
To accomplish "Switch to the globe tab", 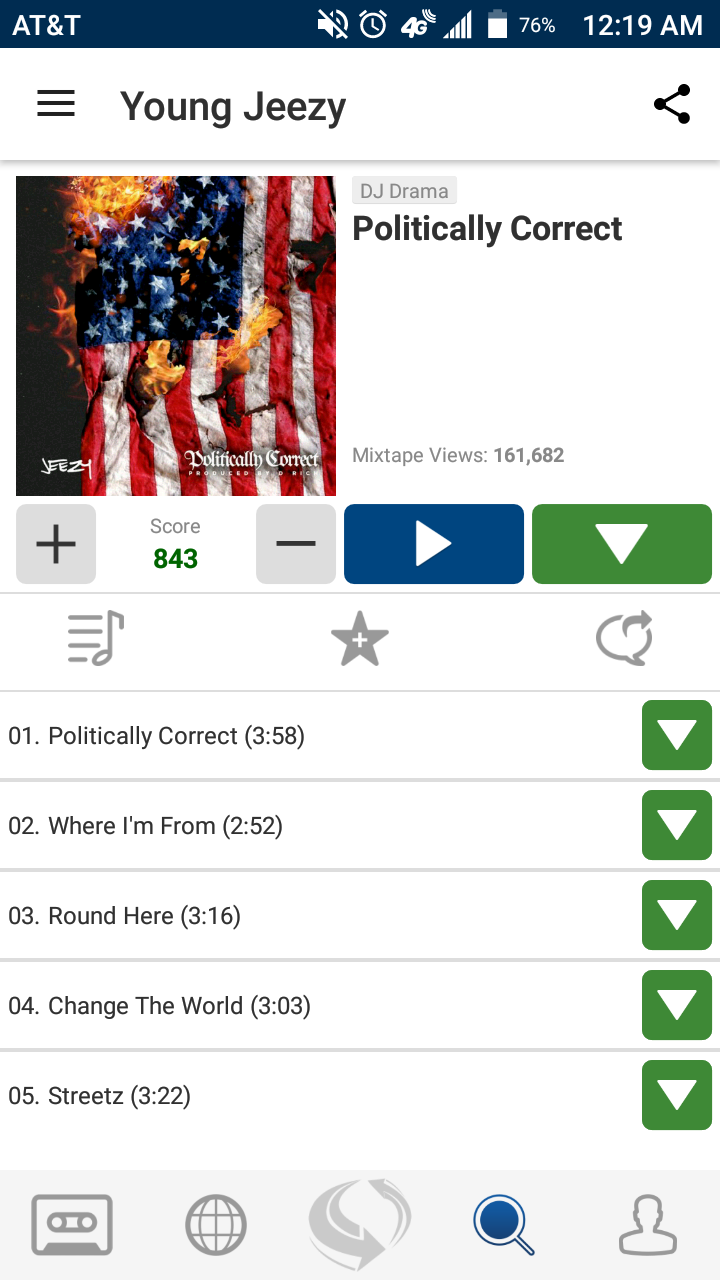I will (216, 1225).
